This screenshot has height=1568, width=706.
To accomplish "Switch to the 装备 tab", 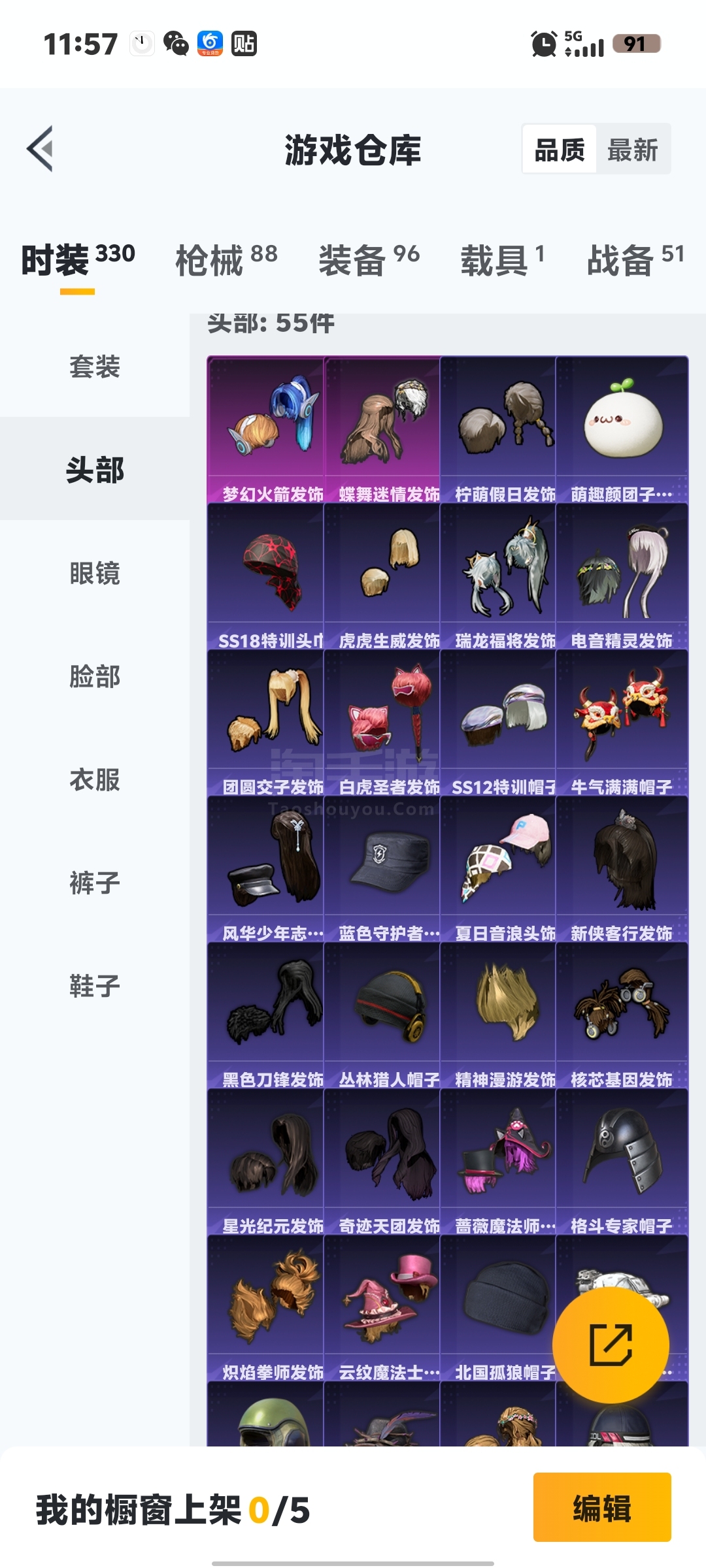I will (x=369, y=259).
